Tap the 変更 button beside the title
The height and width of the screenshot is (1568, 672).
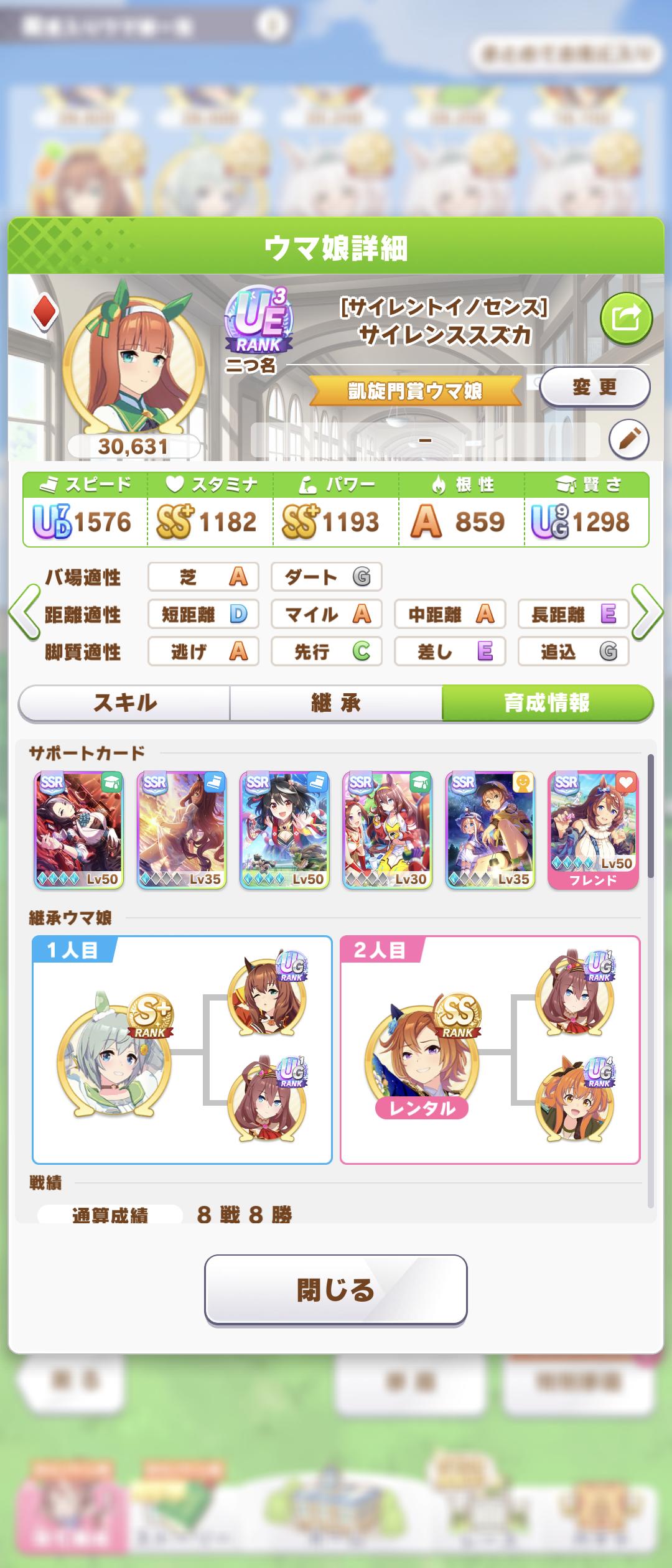[x=594, y=387]
